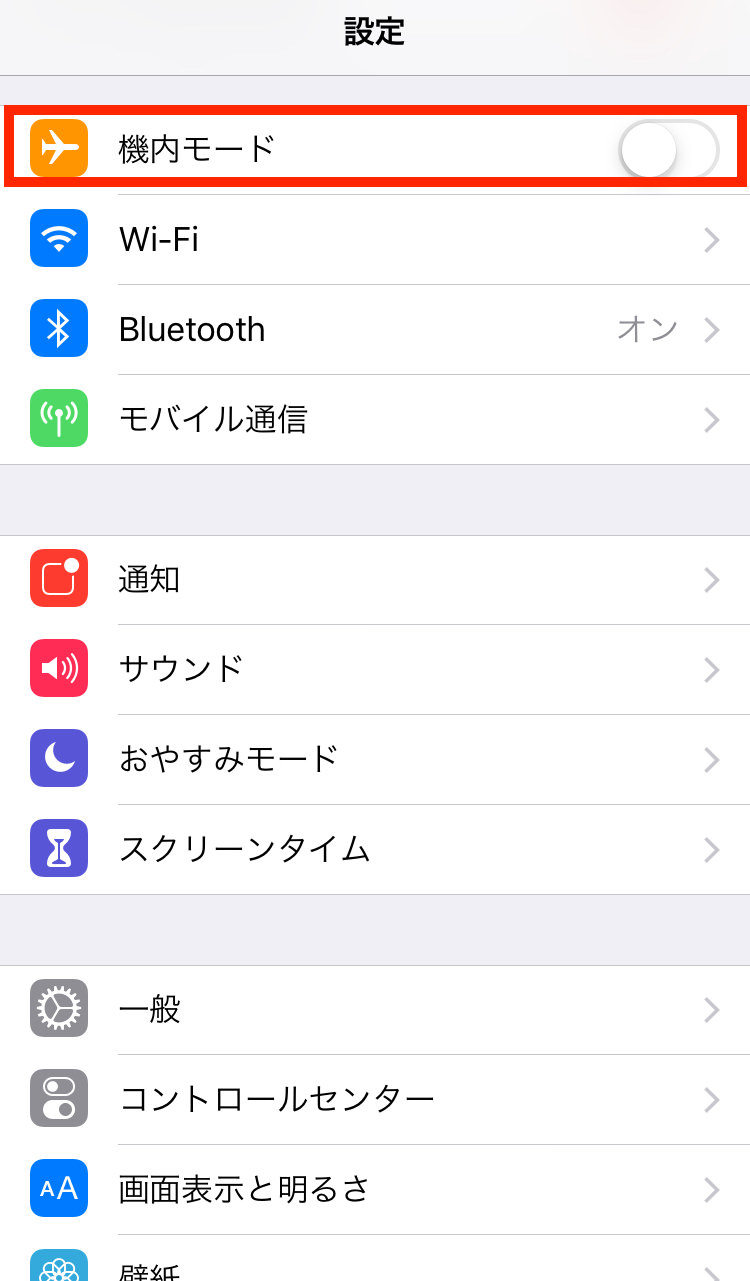Open 通知 settings
The width and height of the screenshot is (750, 1281).
375,580
